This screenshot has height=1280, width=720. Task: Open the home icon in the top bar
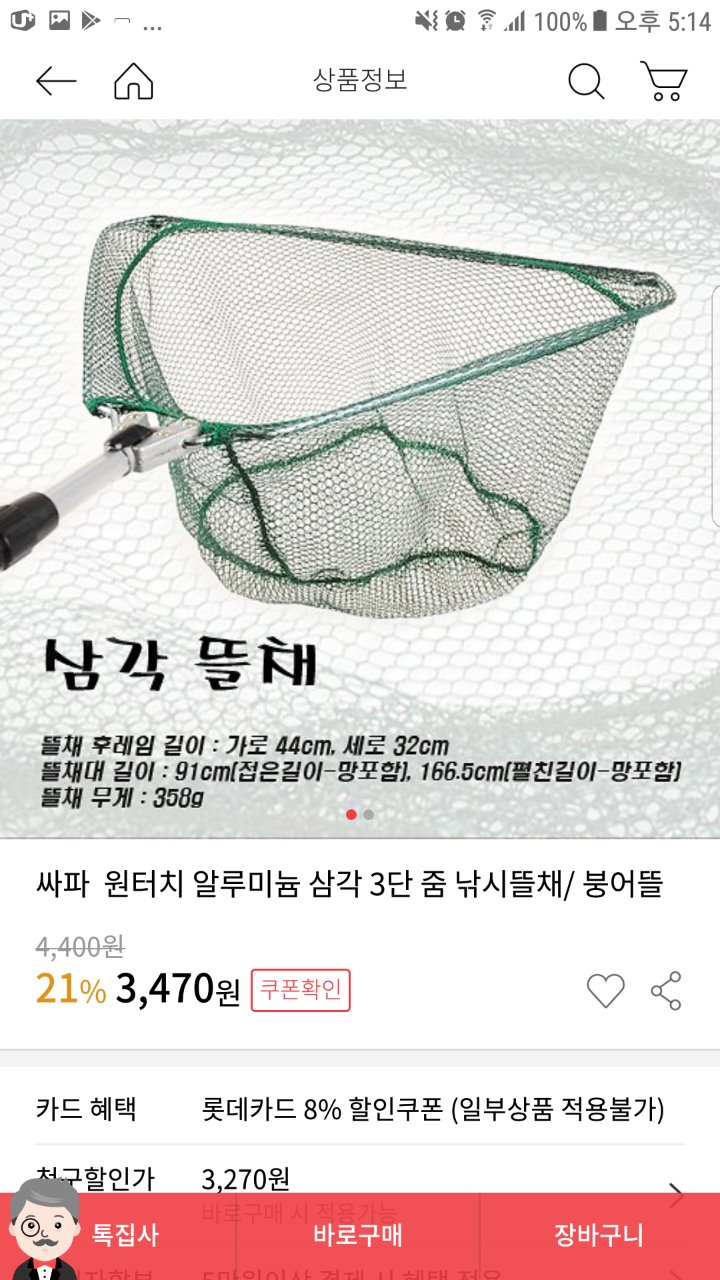tap(134, 81)
